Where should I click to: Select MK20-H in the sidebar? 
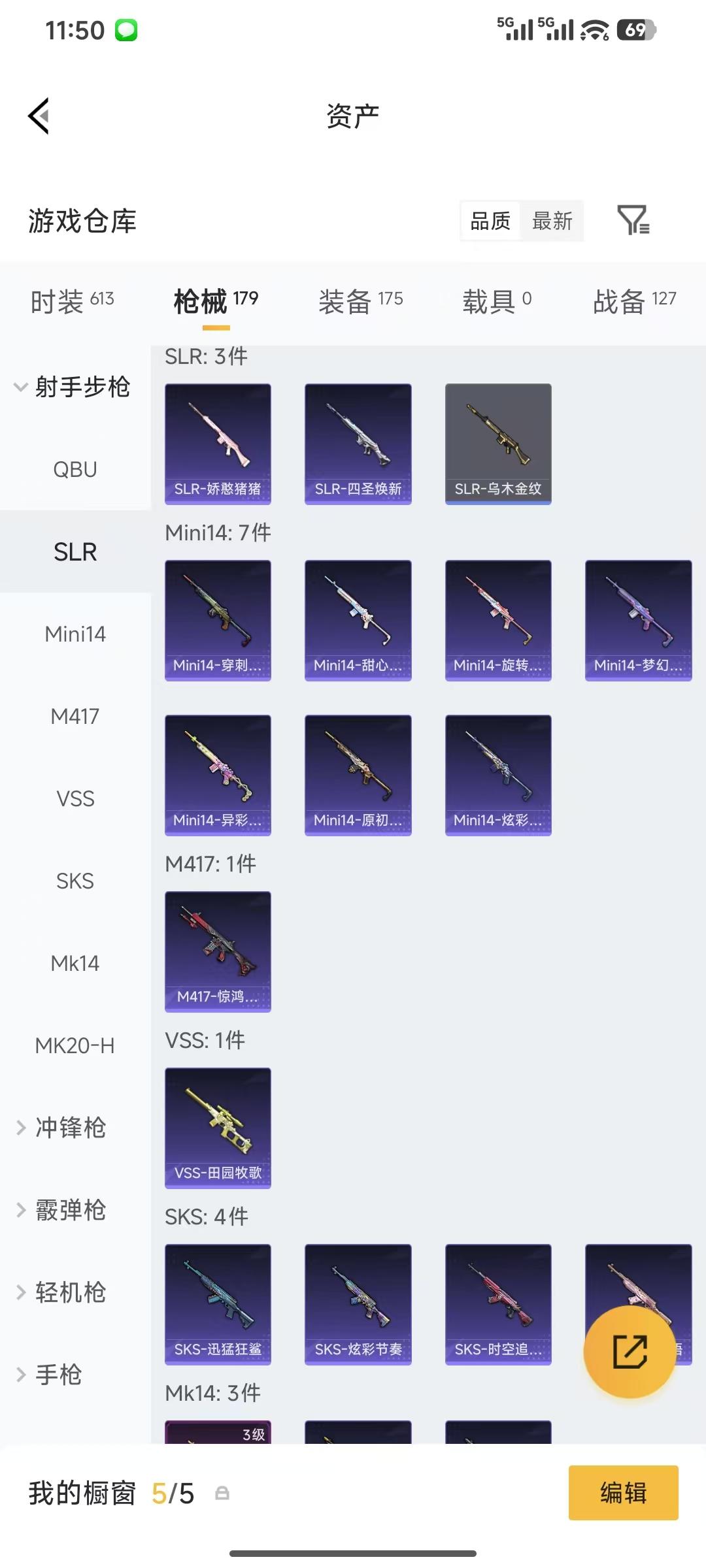75,1045
